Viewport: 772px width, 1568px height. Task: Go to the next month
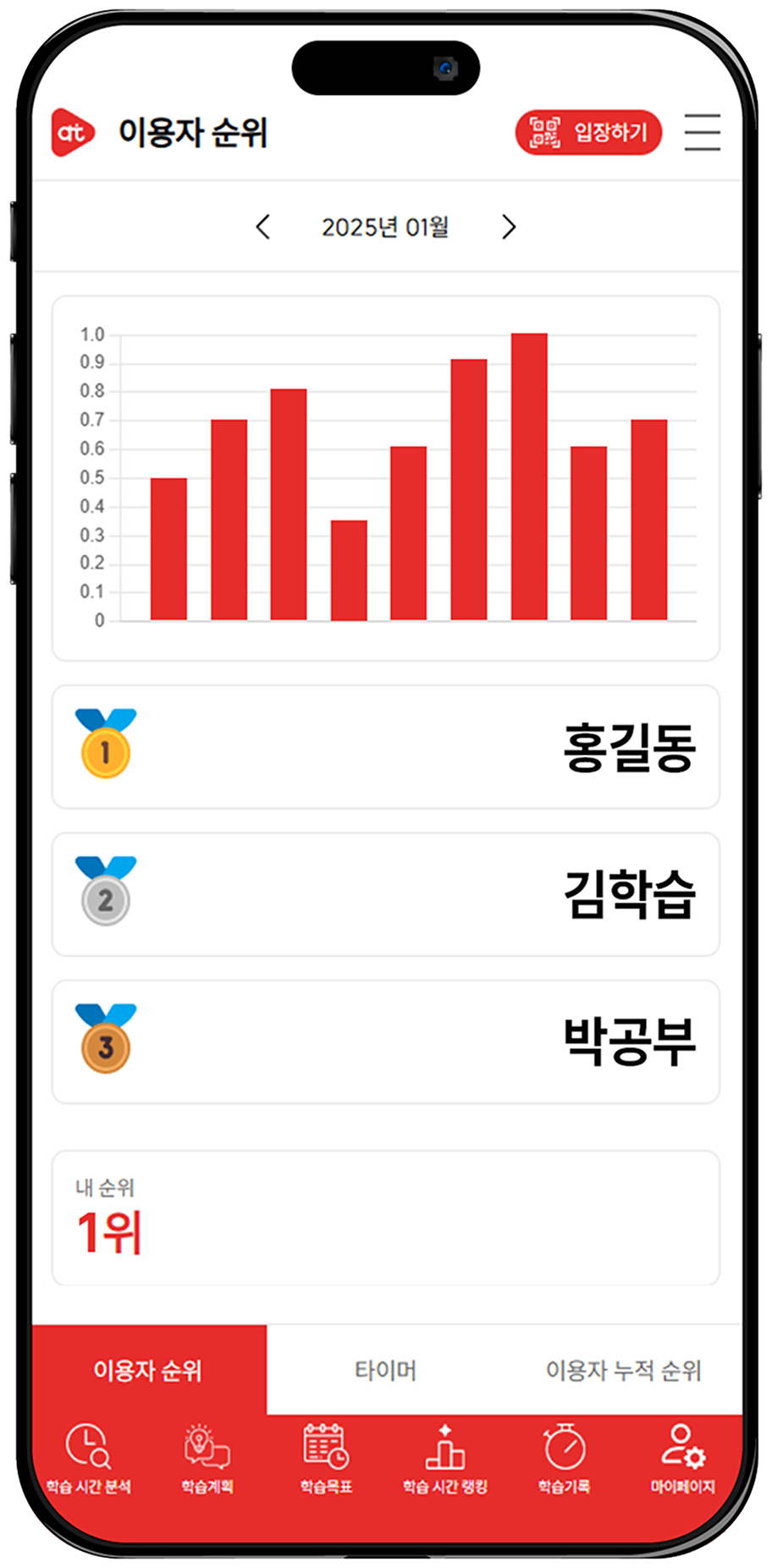(508, 227)
